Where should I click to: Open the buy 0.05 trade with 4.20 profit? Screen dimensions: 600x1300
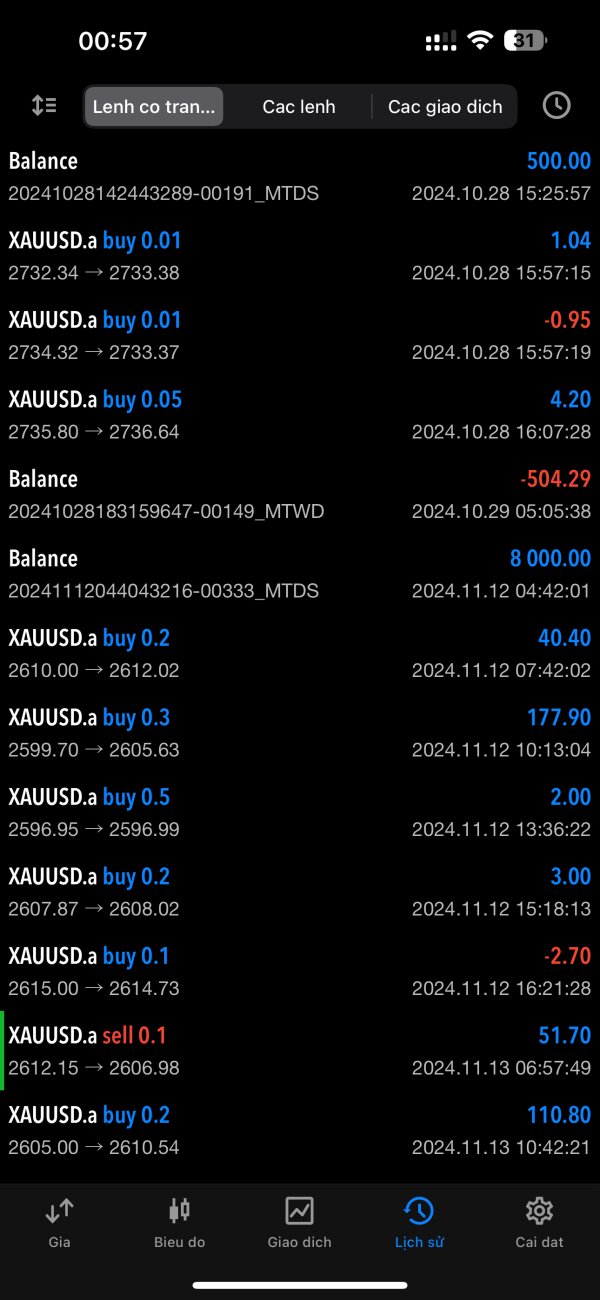(x=300, y=415)
